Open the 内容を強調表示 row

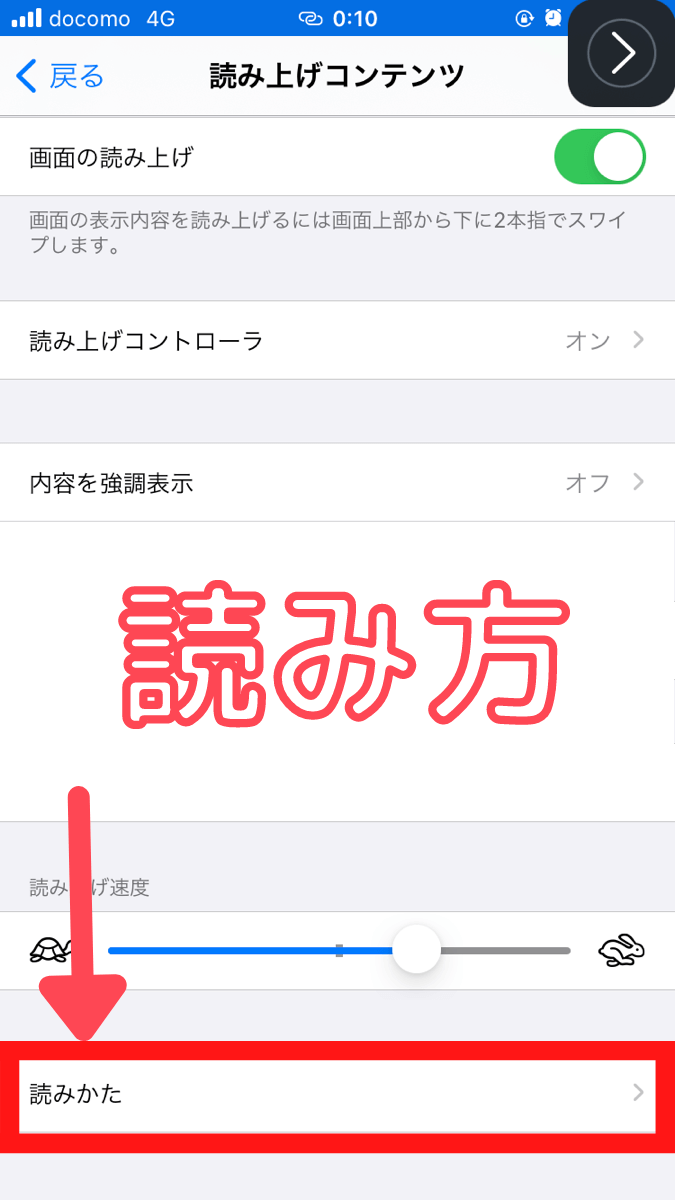point(337,483)
